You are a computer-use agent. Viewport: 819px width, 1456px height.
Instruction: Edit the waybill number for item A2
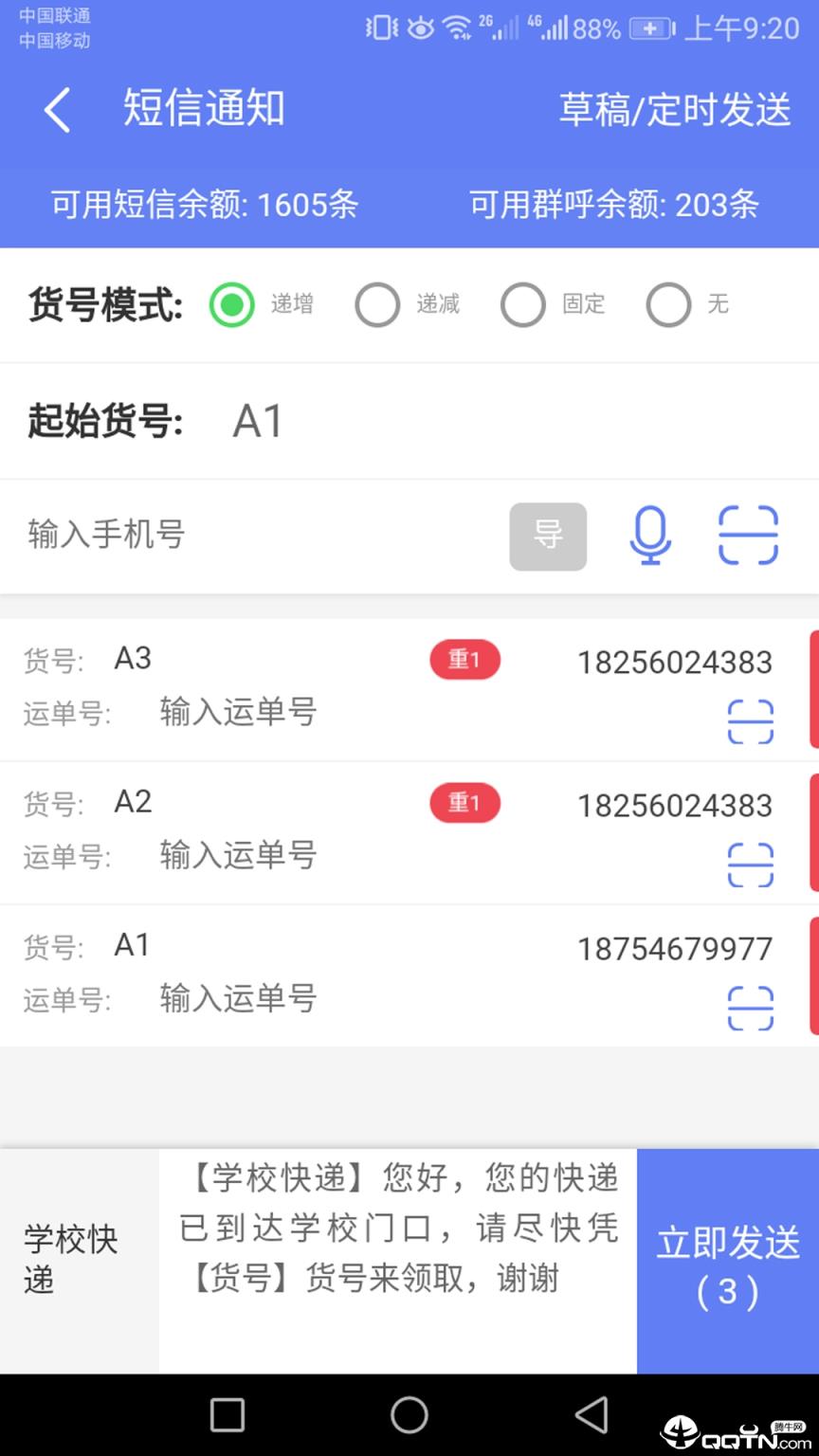(237, 856)
